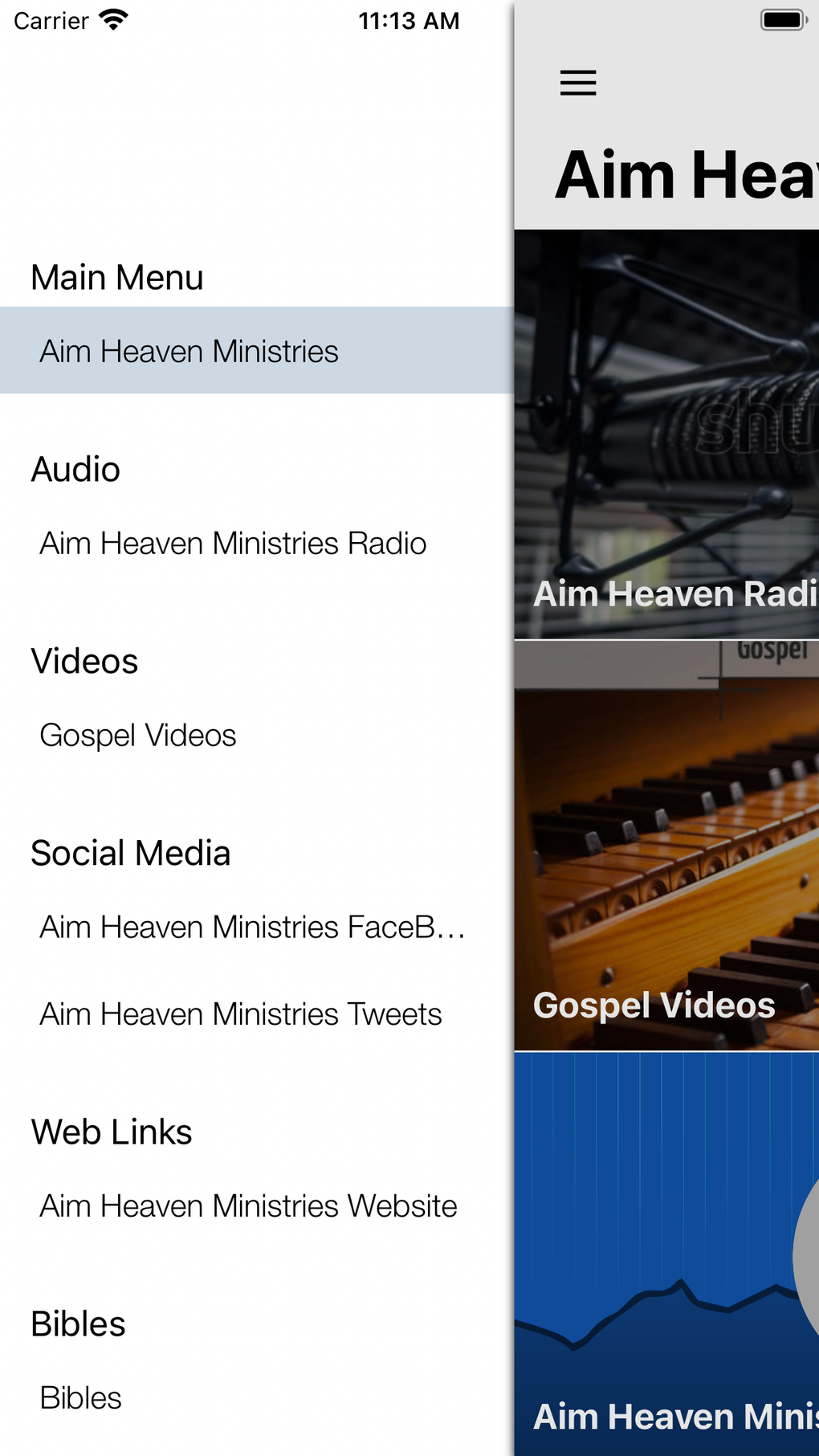This screenshot has width=819, height=1456.
Task: Open the Aim Heaven Ministries tile at bottom
Action: click(666, 1253)
